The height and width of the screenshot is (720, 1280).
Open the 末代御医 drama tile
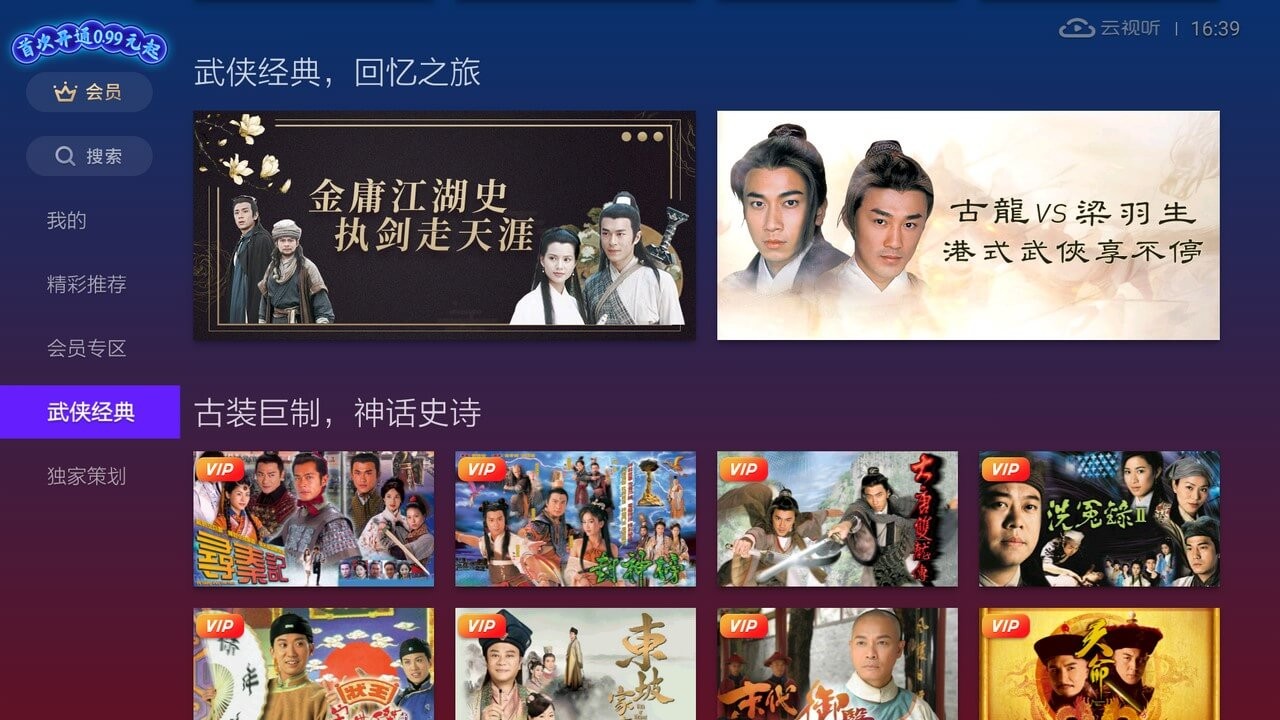(837, 664)
